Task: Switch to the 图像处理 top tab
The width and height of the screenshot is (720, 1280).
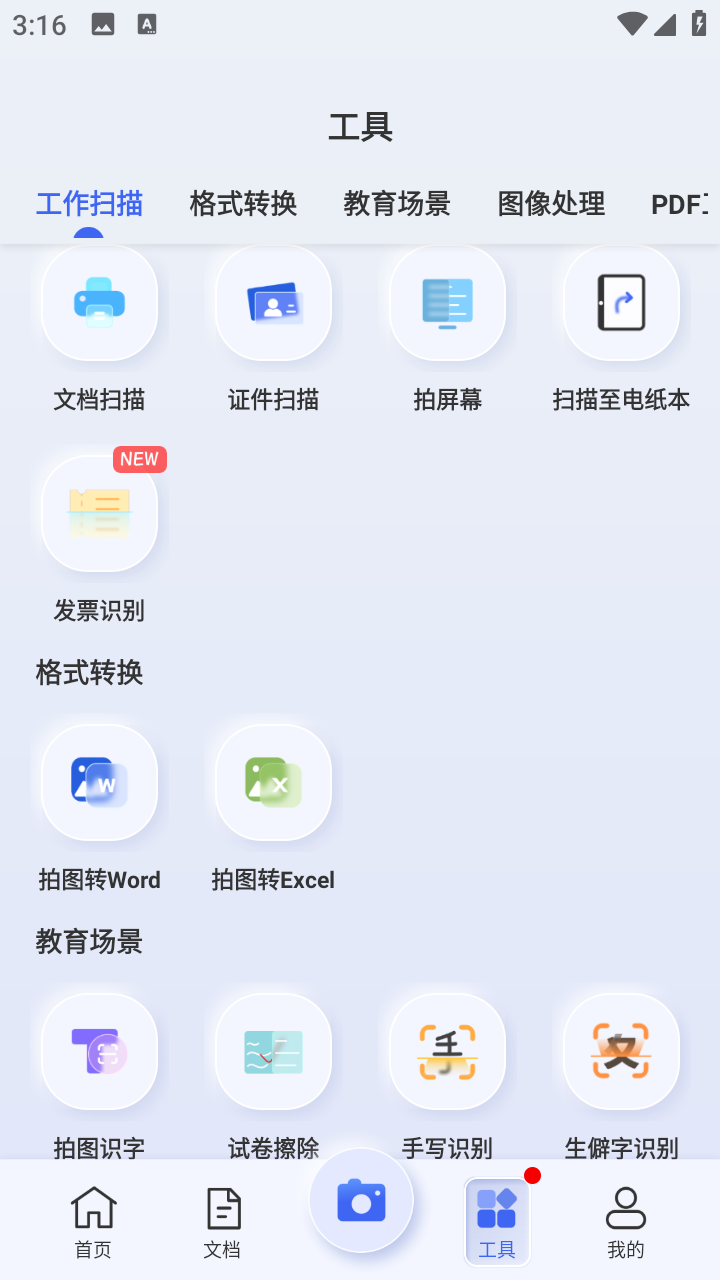Action: point(551,204)
